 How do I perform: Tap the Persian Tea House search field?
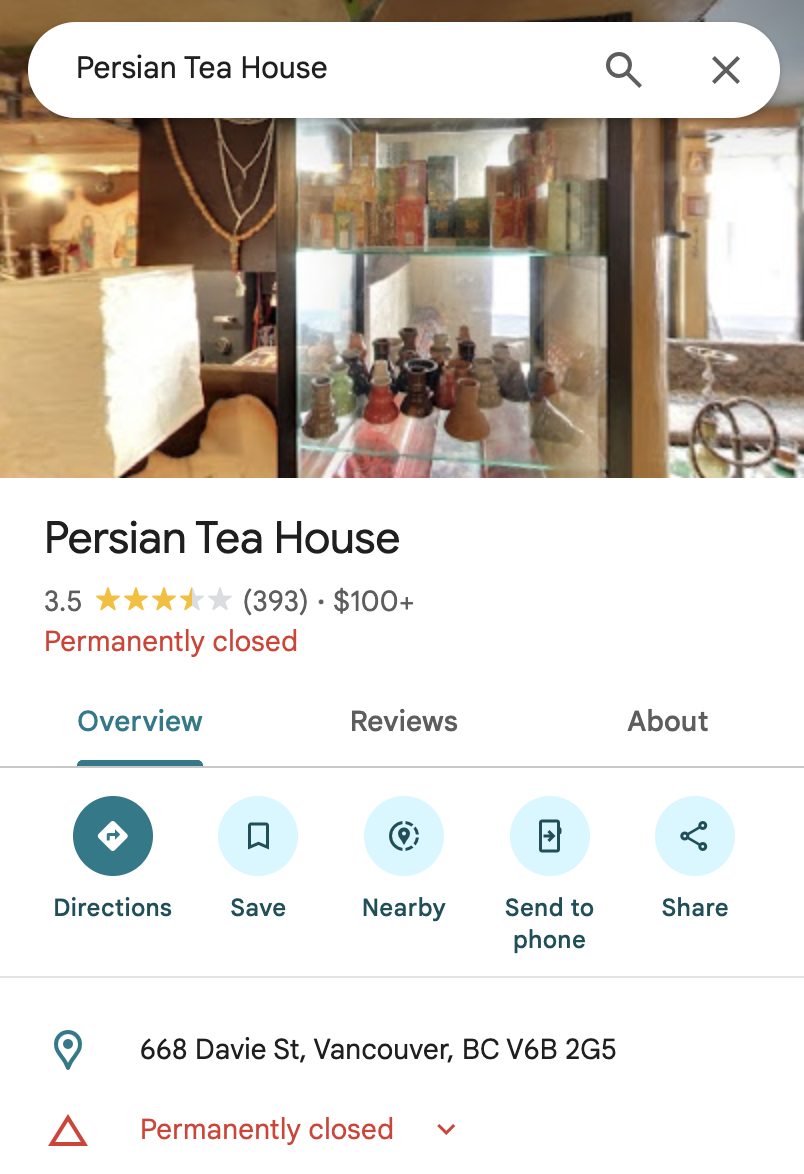click(300, 69)
